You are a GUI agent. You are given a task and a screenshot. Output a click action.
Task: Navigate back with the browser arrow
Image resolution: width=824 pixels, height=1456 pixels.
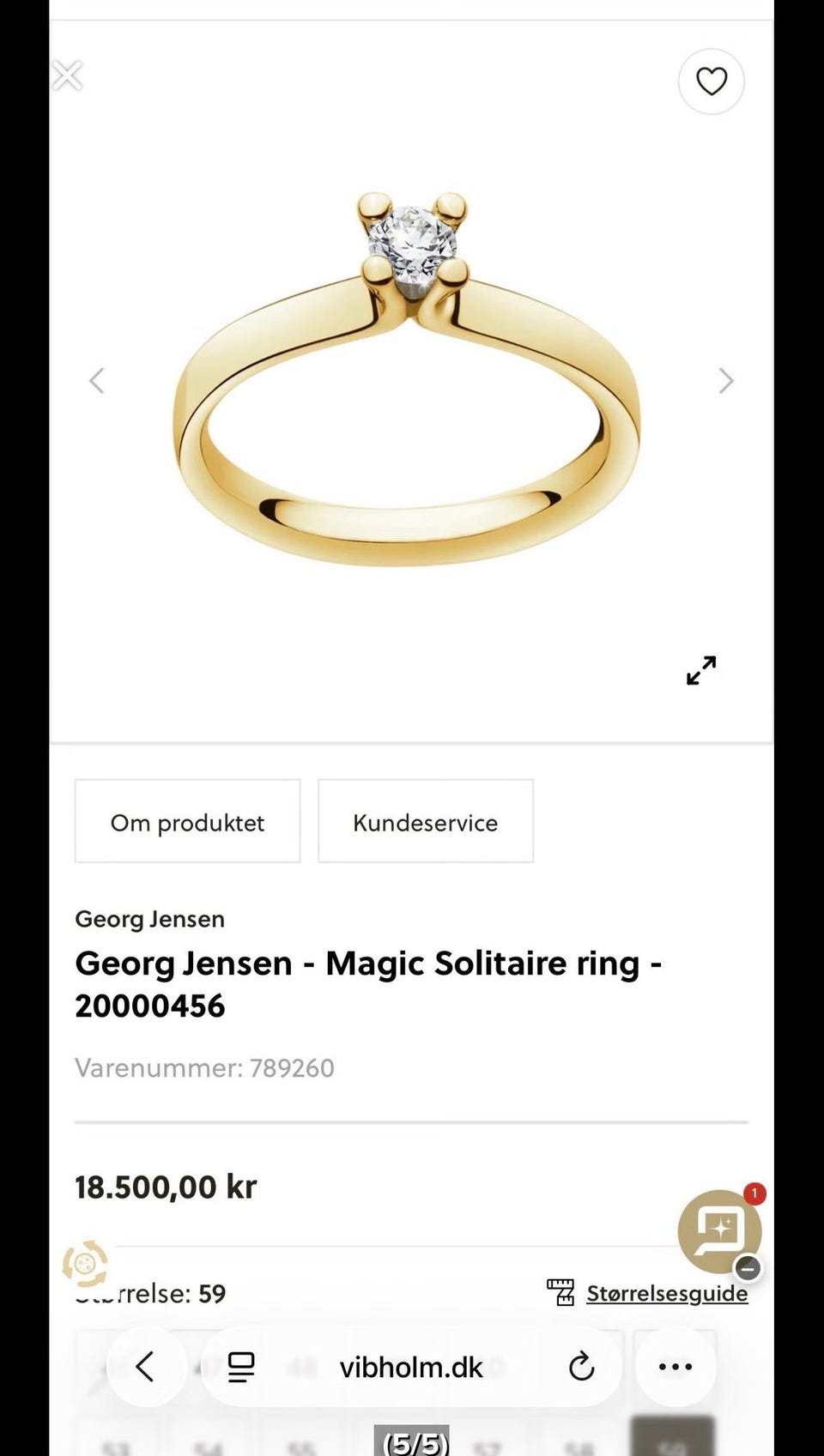pos(146,1366)
